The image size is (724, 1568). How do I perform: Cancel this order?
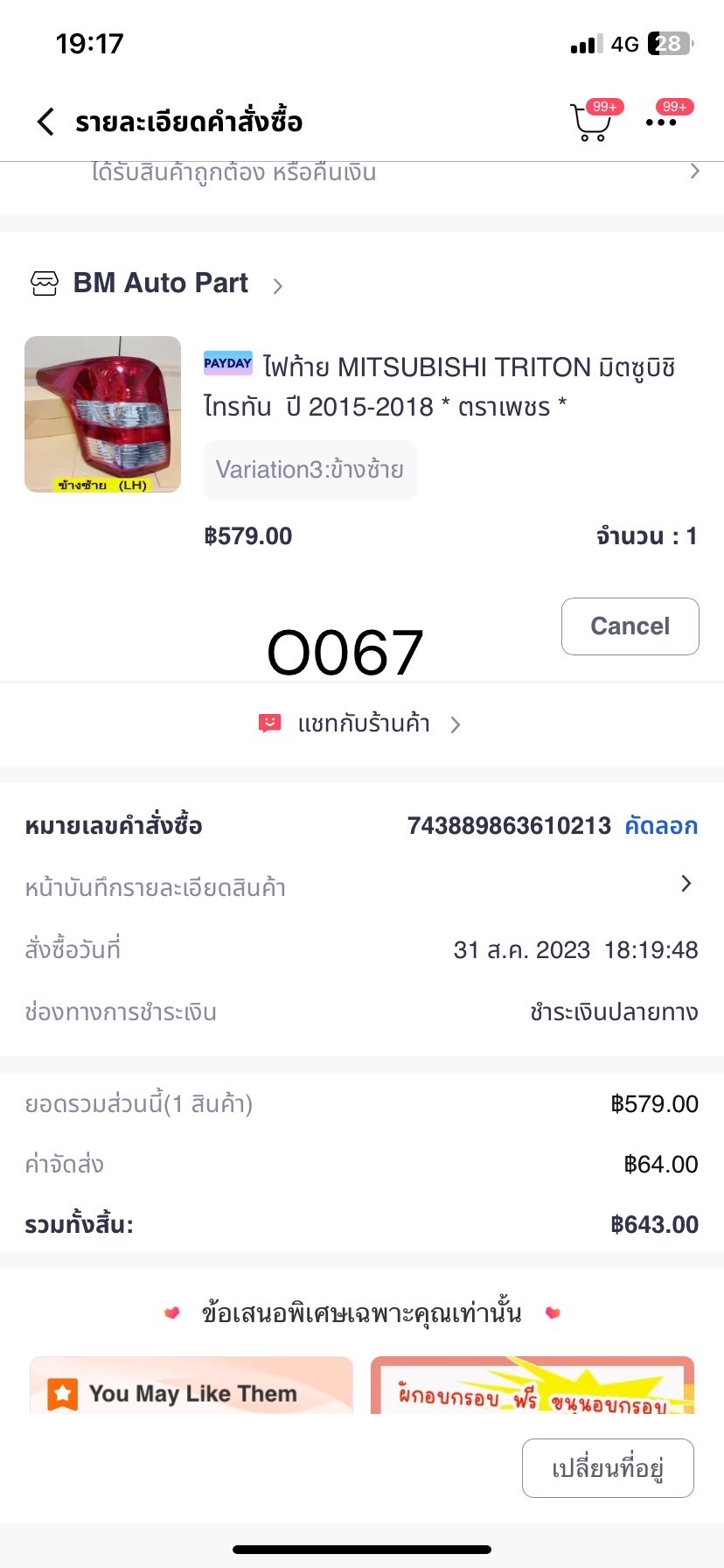pos(630,626)
